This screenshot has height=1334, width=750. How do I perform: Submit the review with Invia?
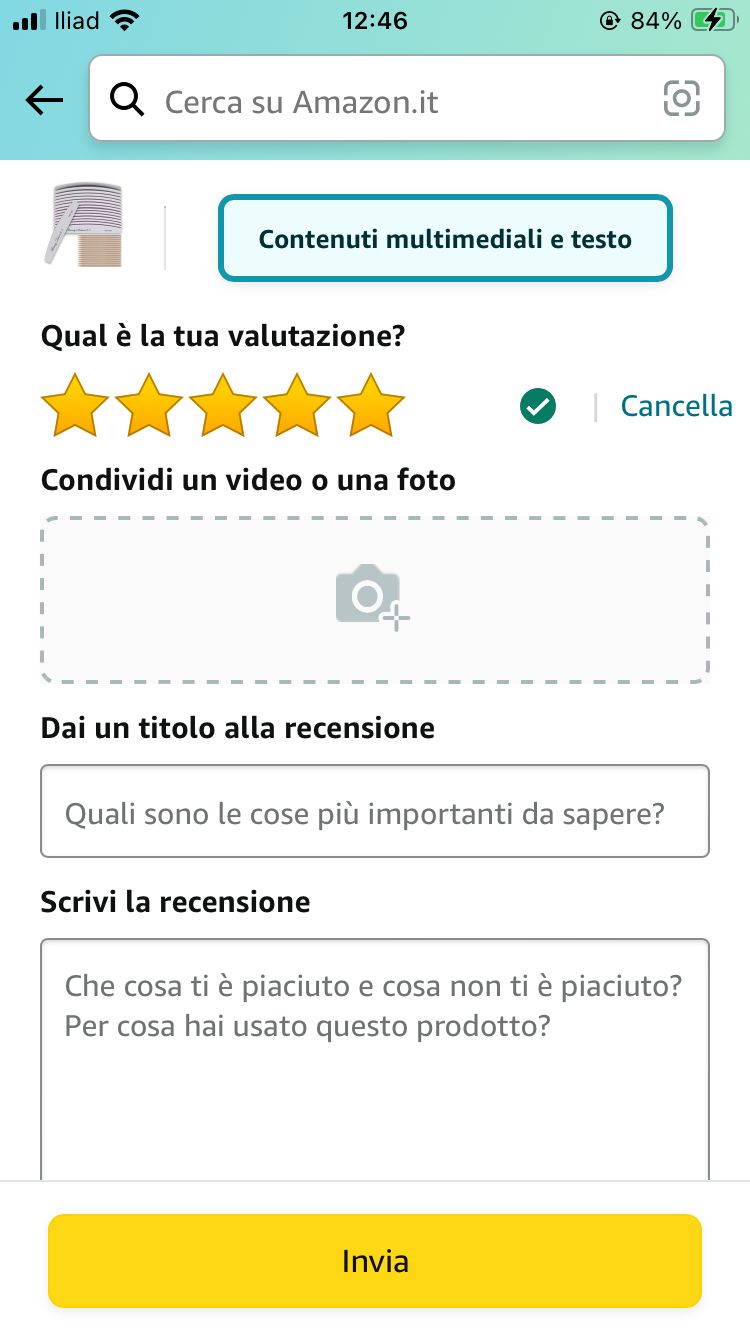pos(375,1261)
